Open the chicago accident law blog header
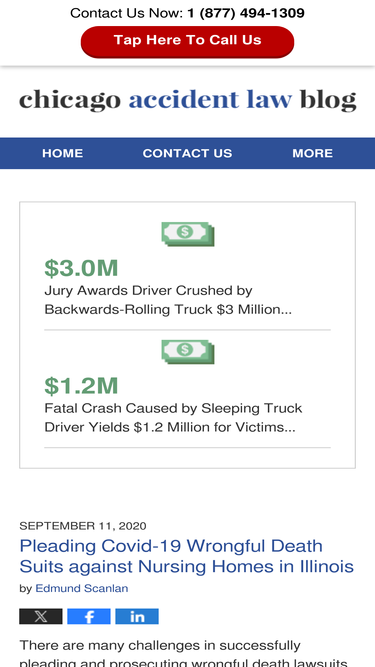 tap(188, 100)
